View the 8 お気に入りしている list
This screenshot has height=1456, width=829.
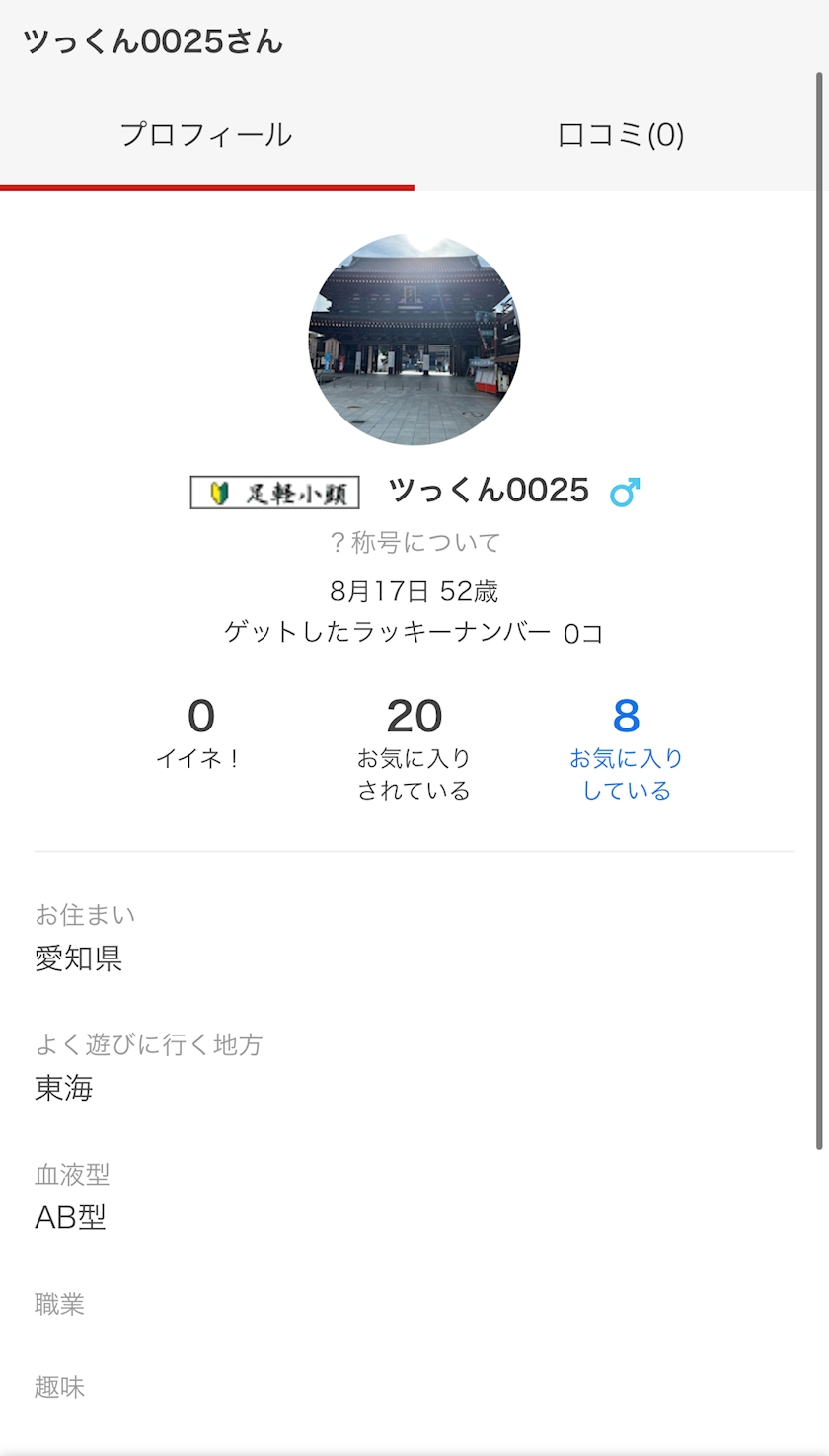(x=626, y=747)
